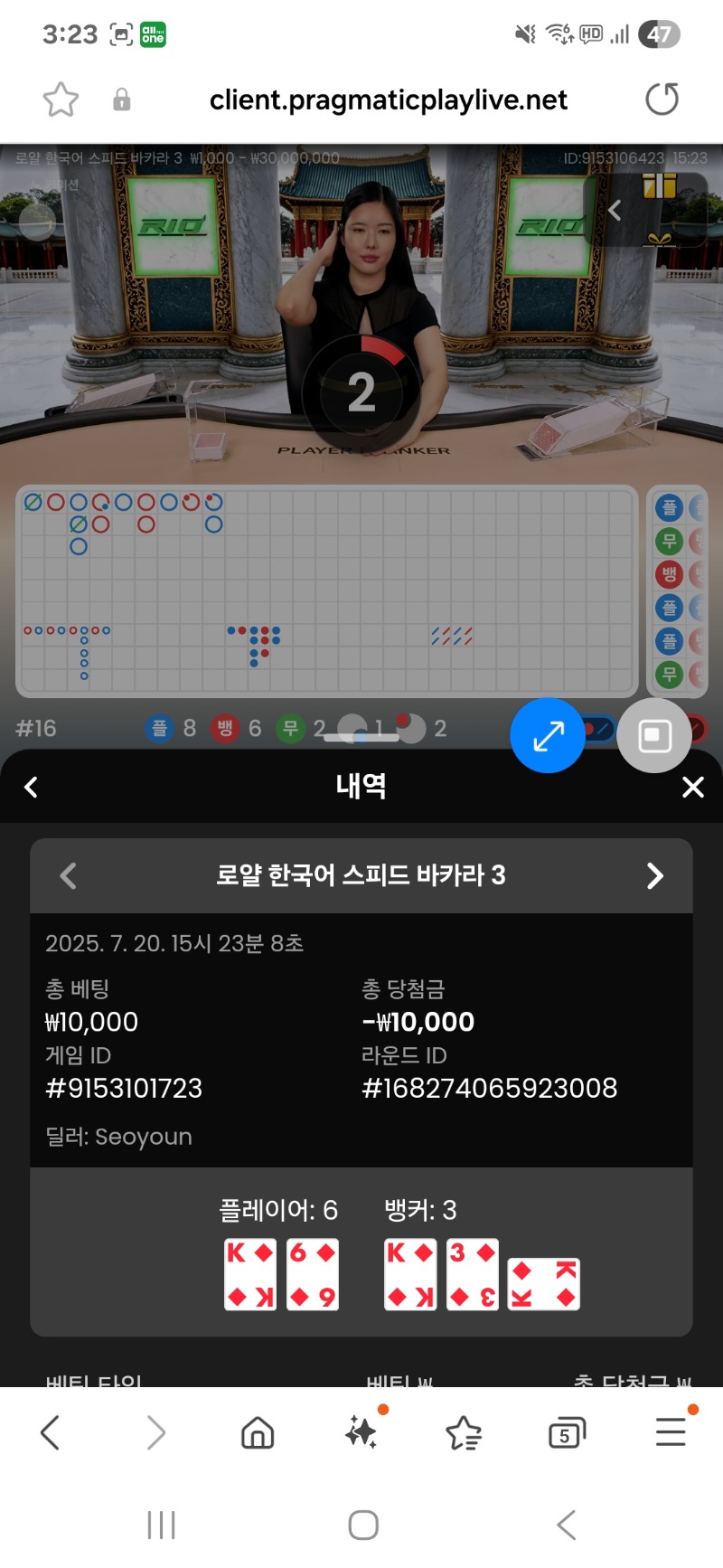Close the 내역 history panel
This screenshot has width=723, height=1568.
point(692,788)
